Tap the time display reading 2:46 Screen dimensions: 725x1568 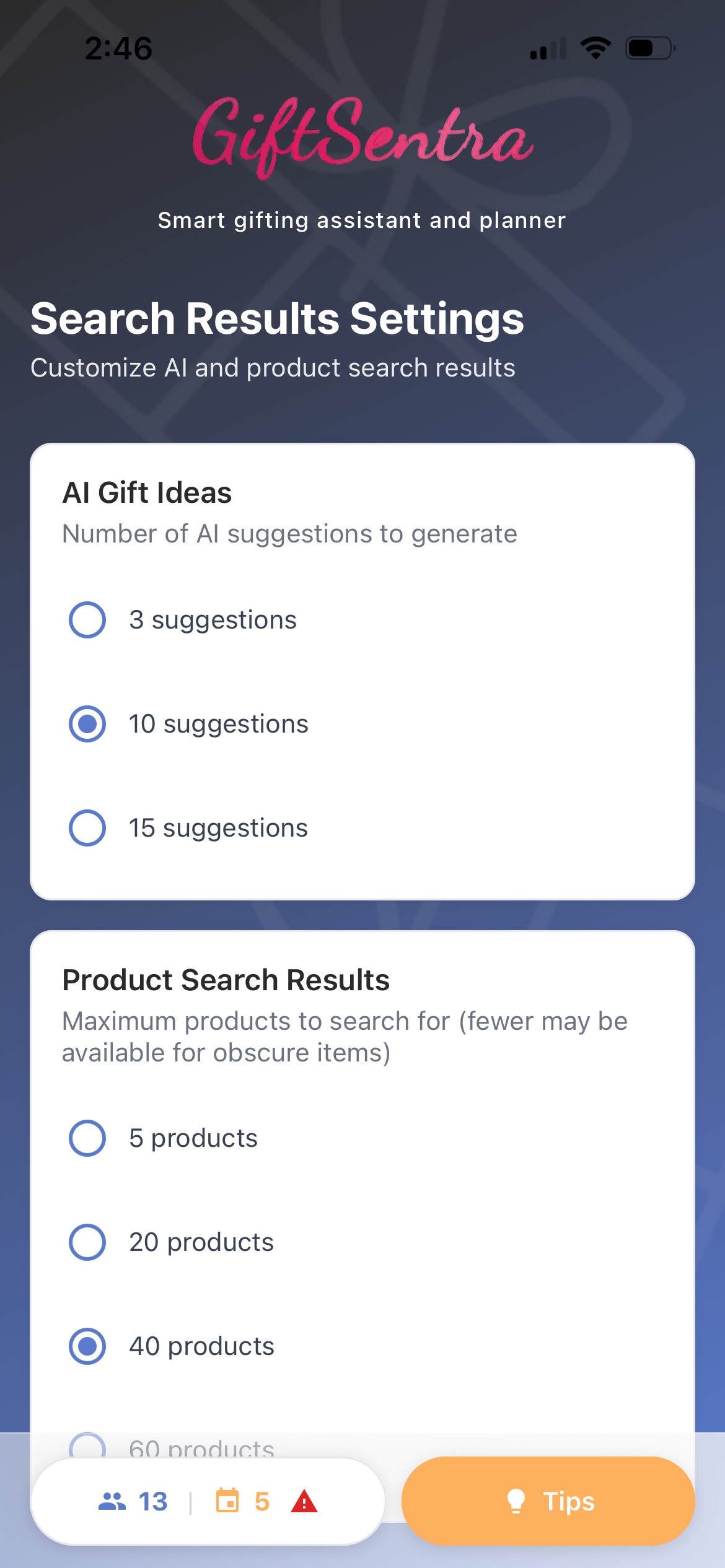click(120, 46)
